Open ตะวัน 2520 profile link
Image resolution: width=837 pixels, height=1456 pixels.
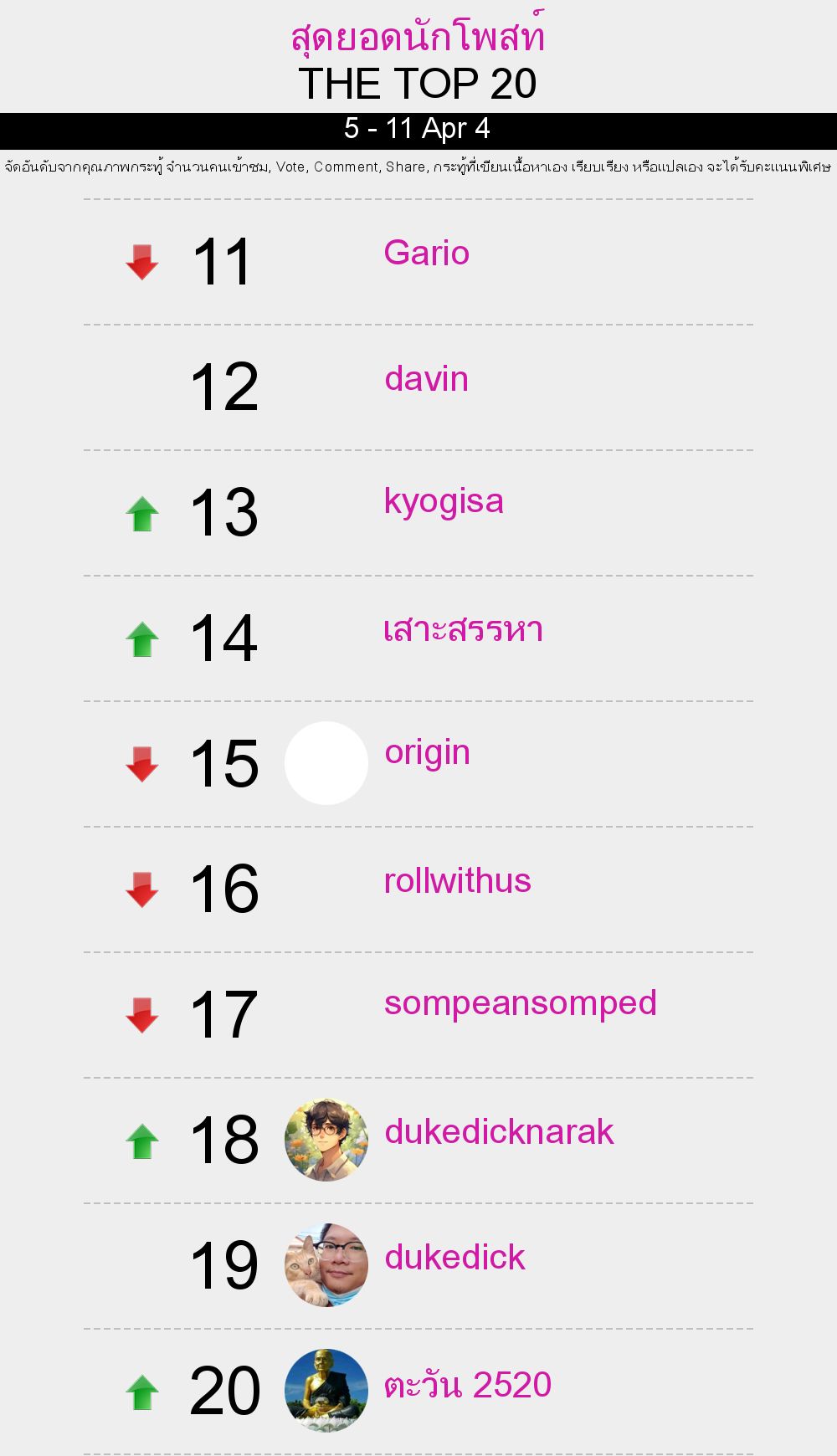[467, 1385]
